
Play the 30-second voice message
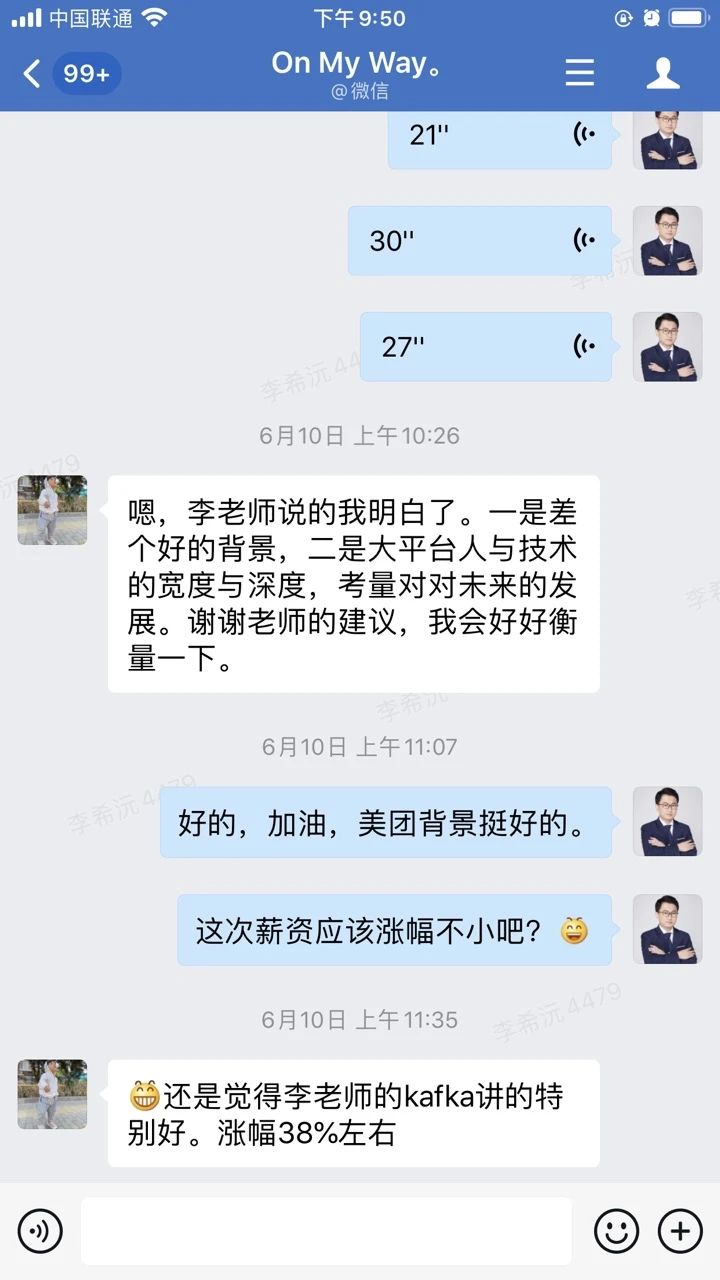click(479, 241)
